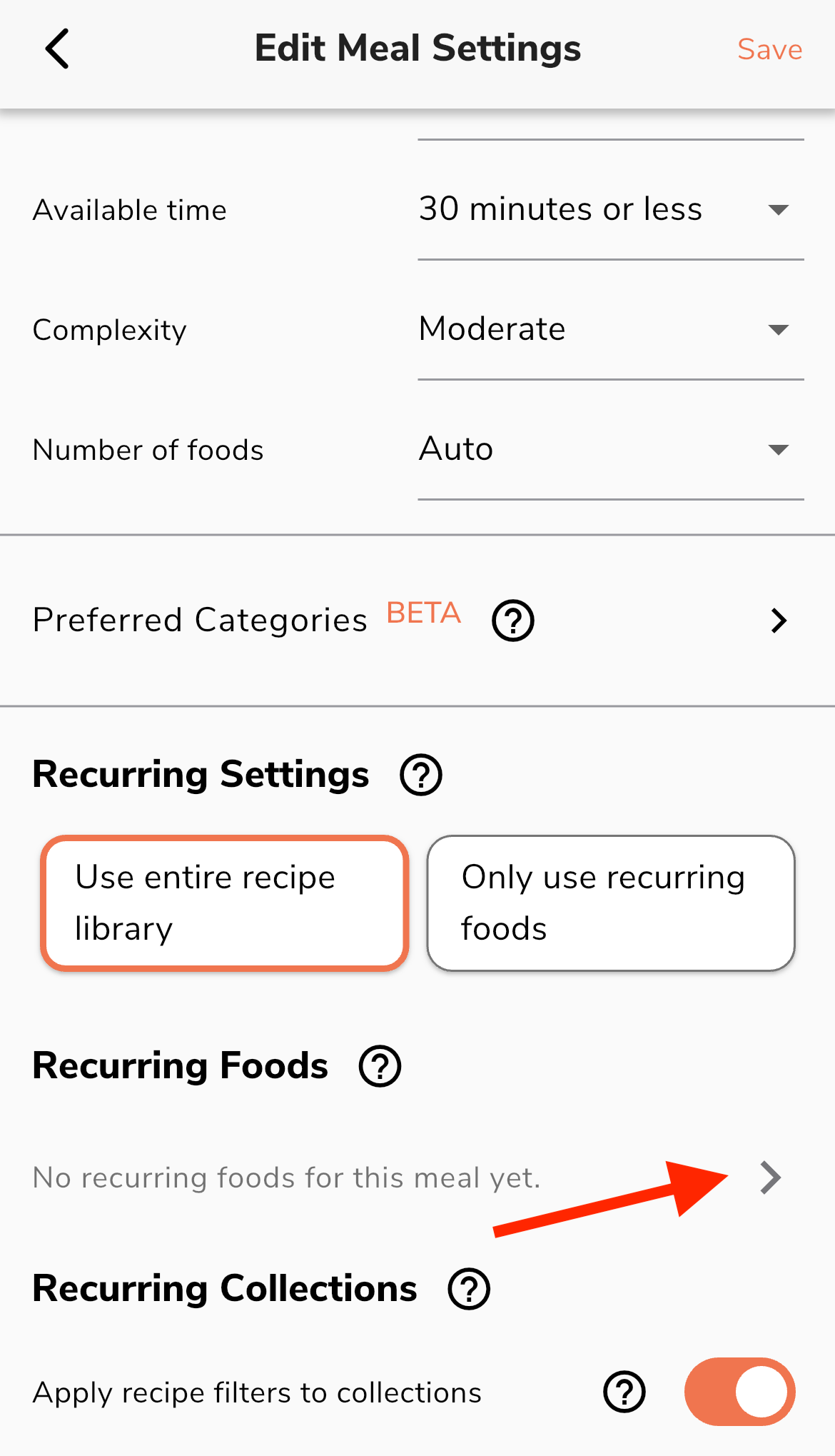Screen dimensions: 835x1456
Task: Disable Apply recipe filters to collections
Action: pyautogui.click(x=739, y=1392)
